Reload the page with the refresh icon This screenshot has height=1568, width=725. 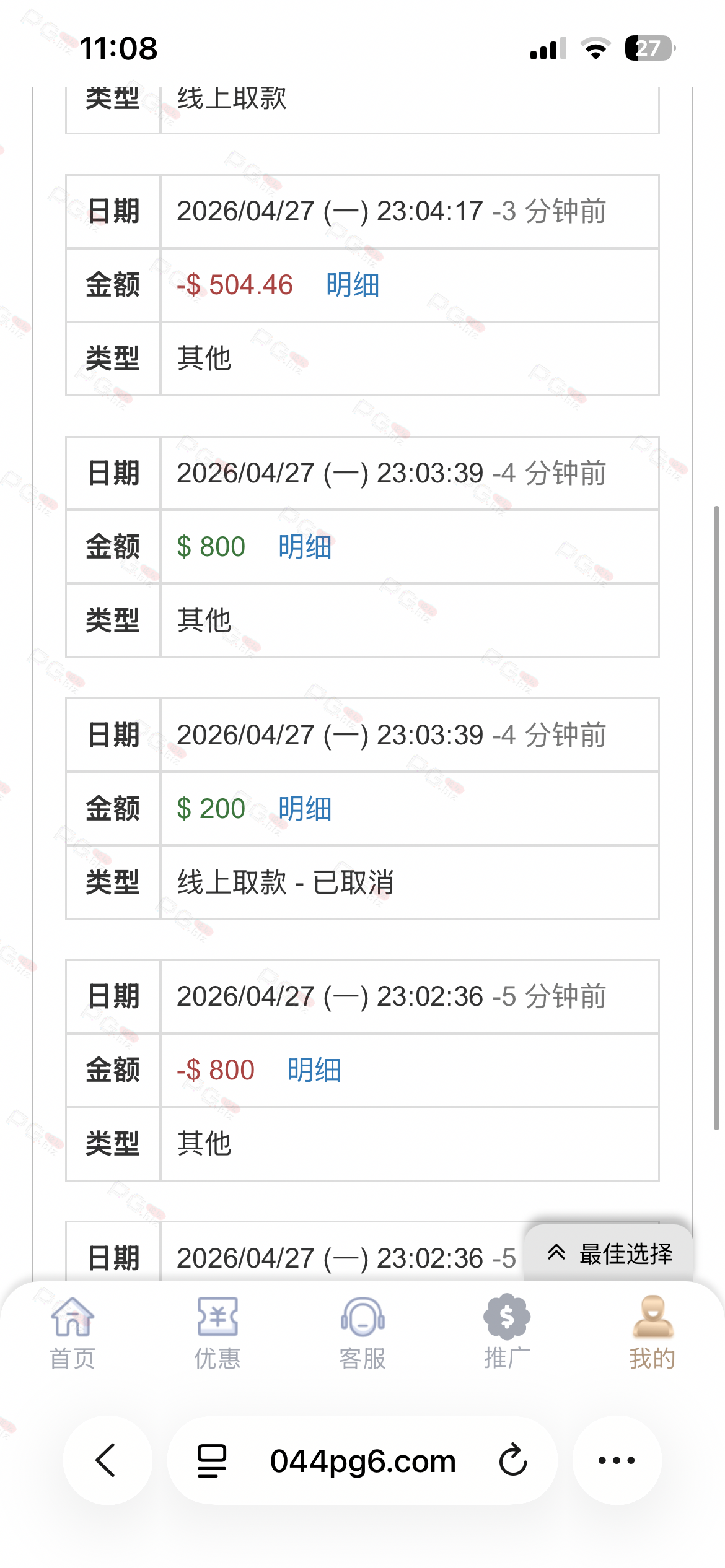pyautogui.click(x=513, y=1460)
